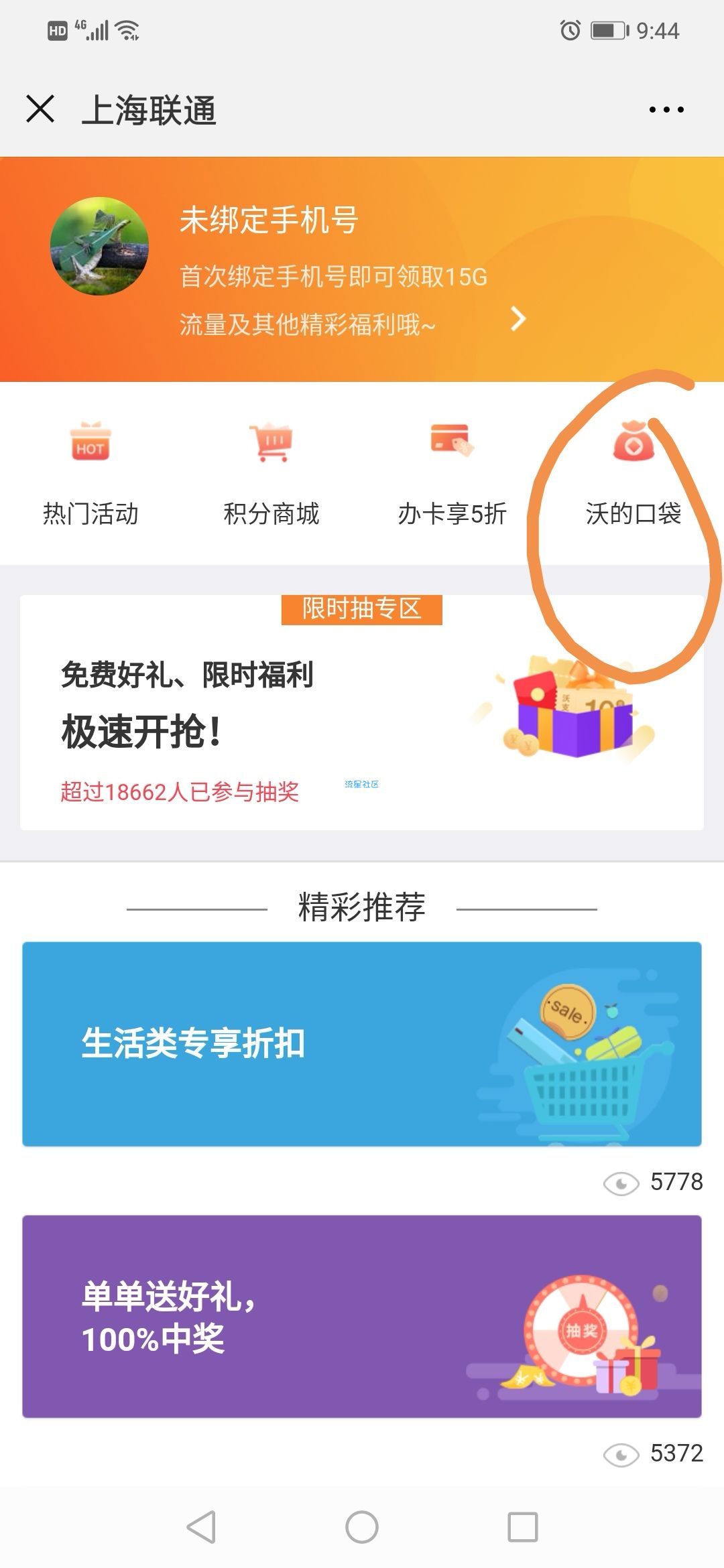
Task: Close the 上海联通 page
Action: (x=40, y=109)
